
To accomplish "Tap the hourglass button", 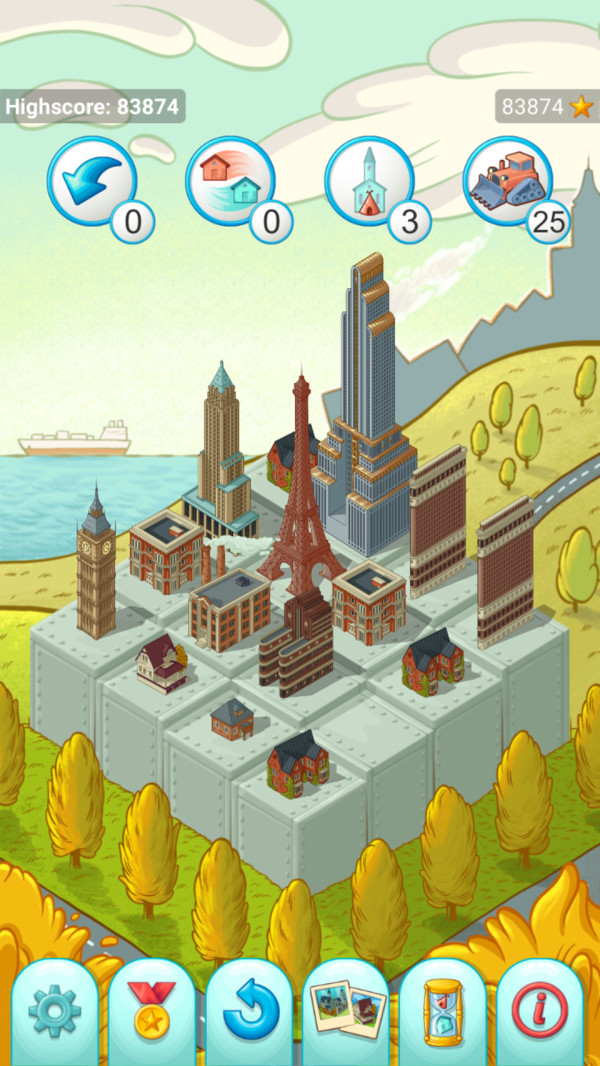I will click(x=442, y=1012).
